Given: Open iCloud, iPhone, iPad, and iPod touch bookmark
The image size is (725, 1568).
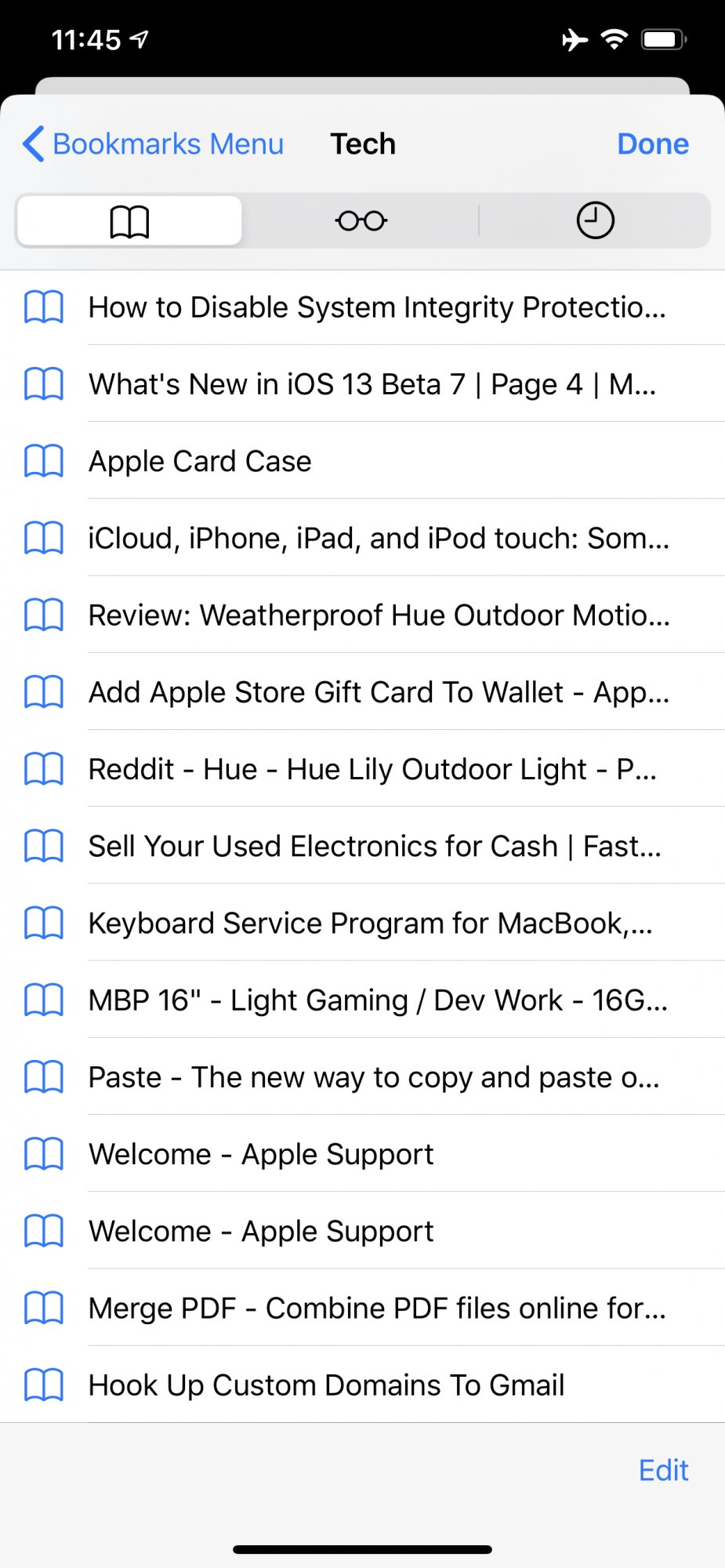Looking at the screenshot, I should click(x=362, y=538).
